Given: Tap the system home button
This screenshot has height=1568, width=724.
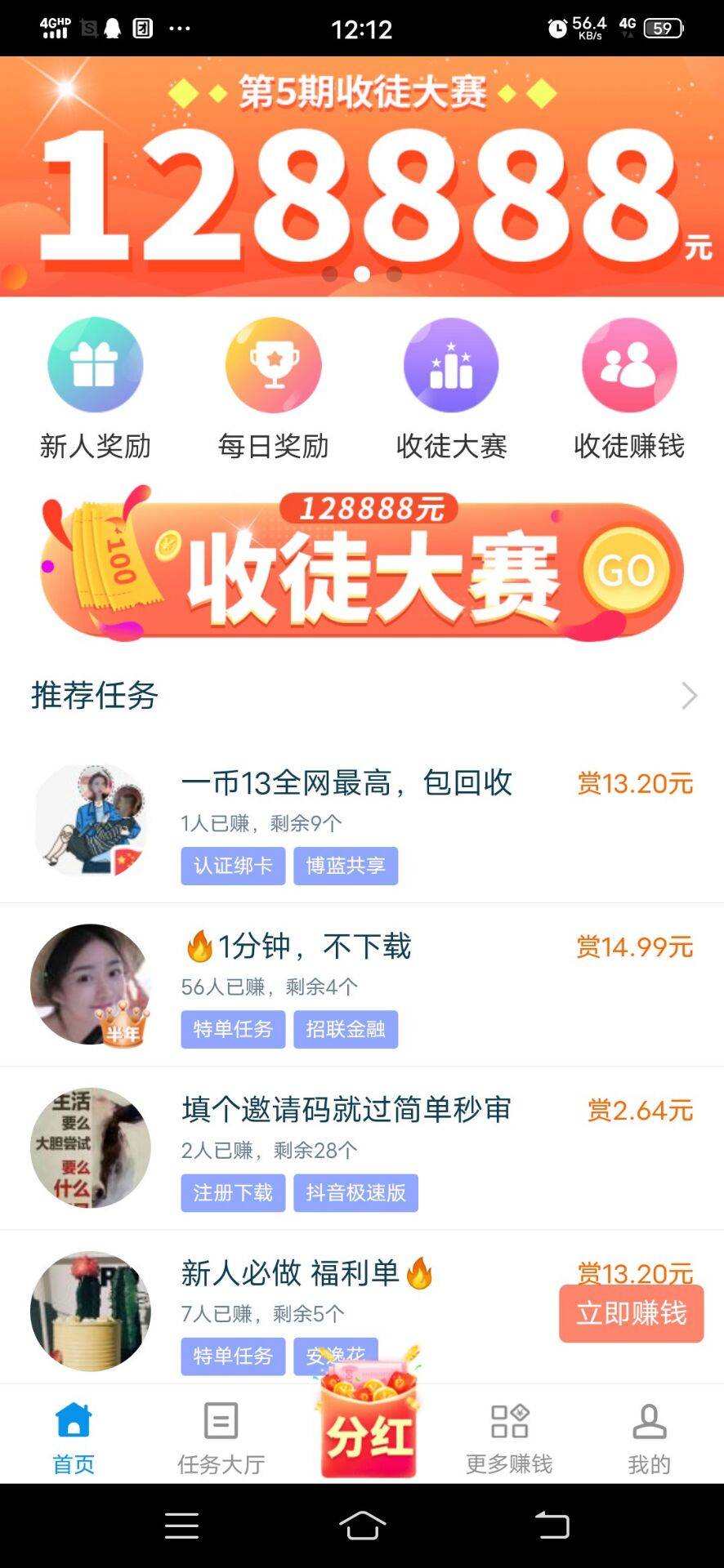Looking at the screenshot, I should pyautogui.click(x=362, y=1526).
